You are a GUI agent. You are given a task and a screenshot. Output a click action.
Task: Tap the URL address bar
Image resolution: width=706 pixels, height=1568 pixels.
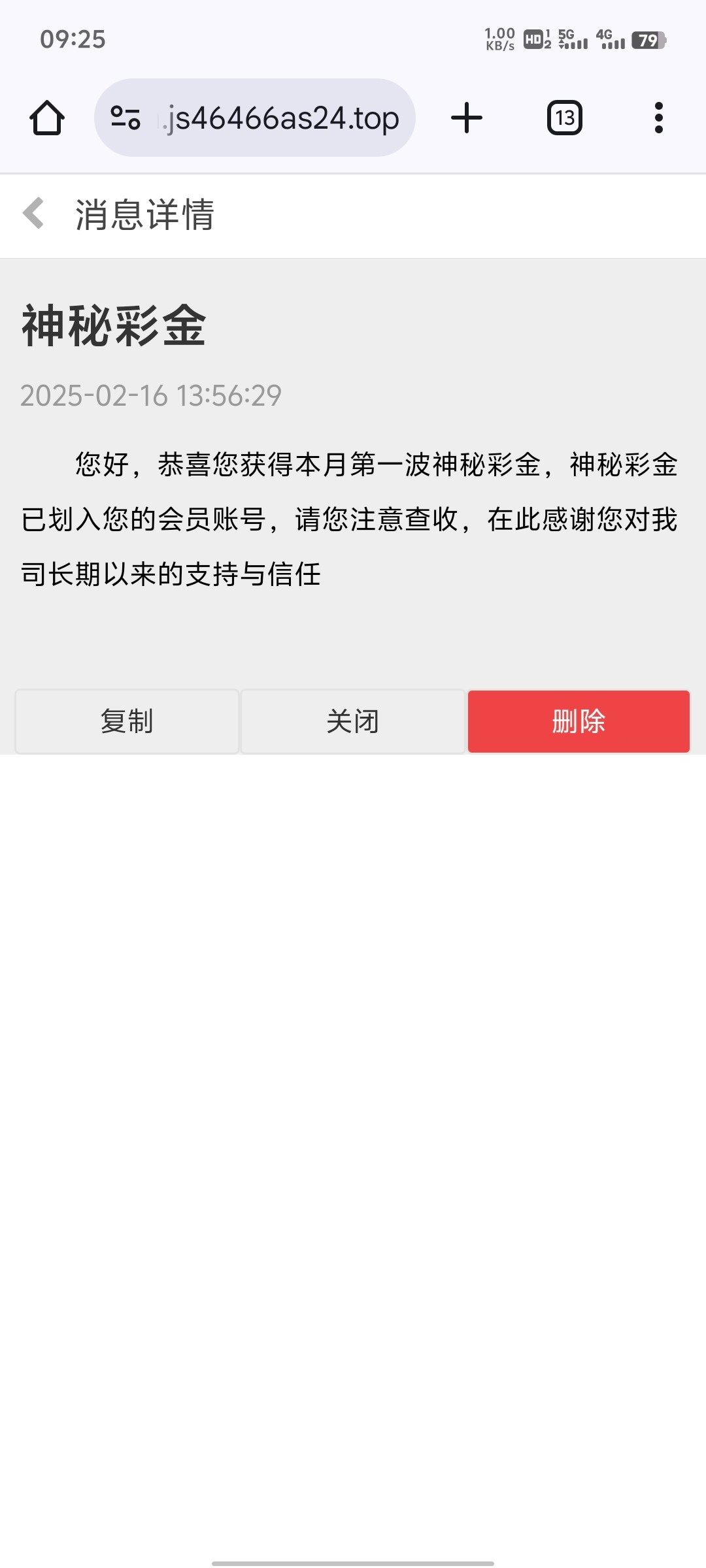coord(281,118)
